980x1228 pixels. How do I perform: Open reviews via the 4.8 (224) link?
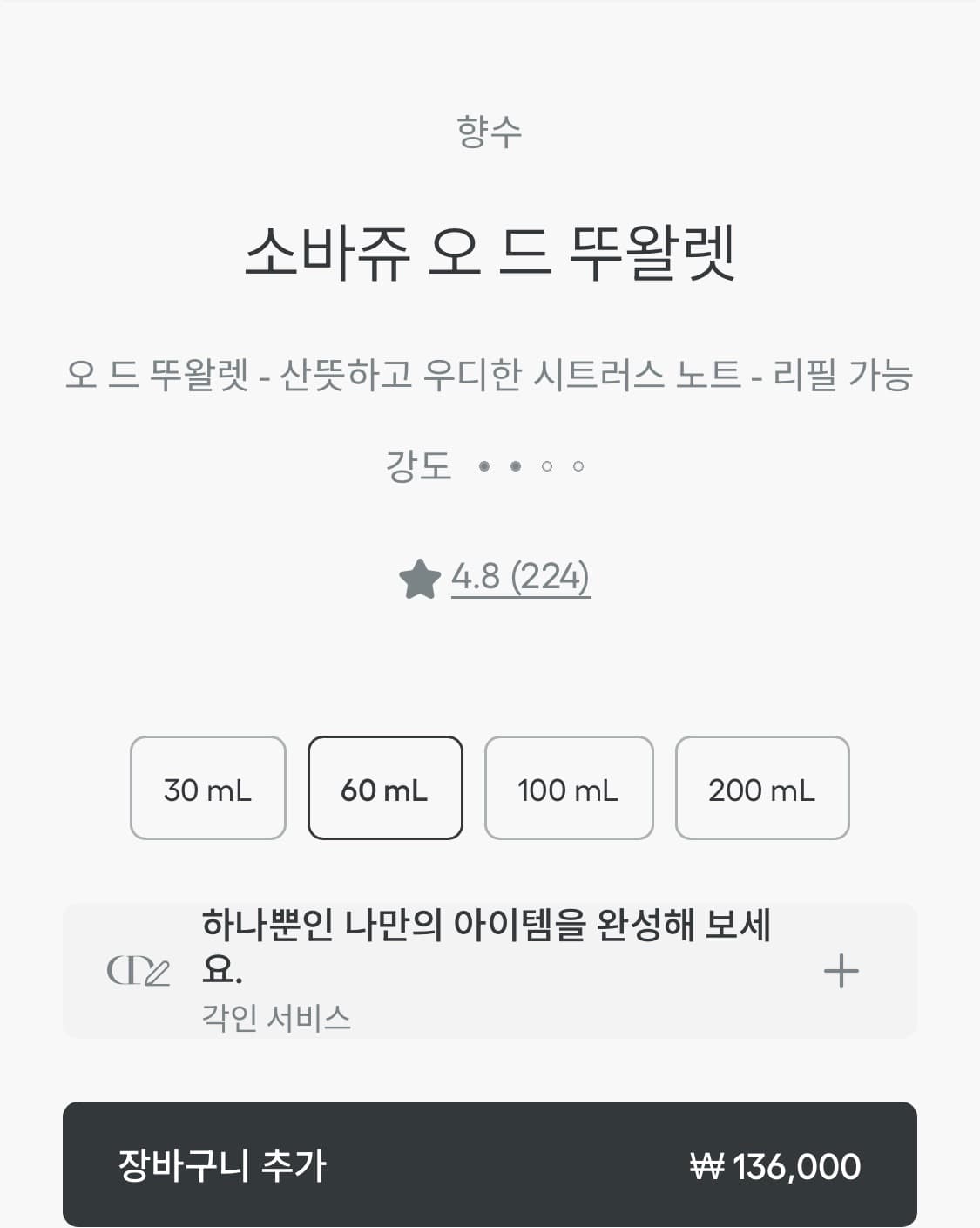pos(520,575)
